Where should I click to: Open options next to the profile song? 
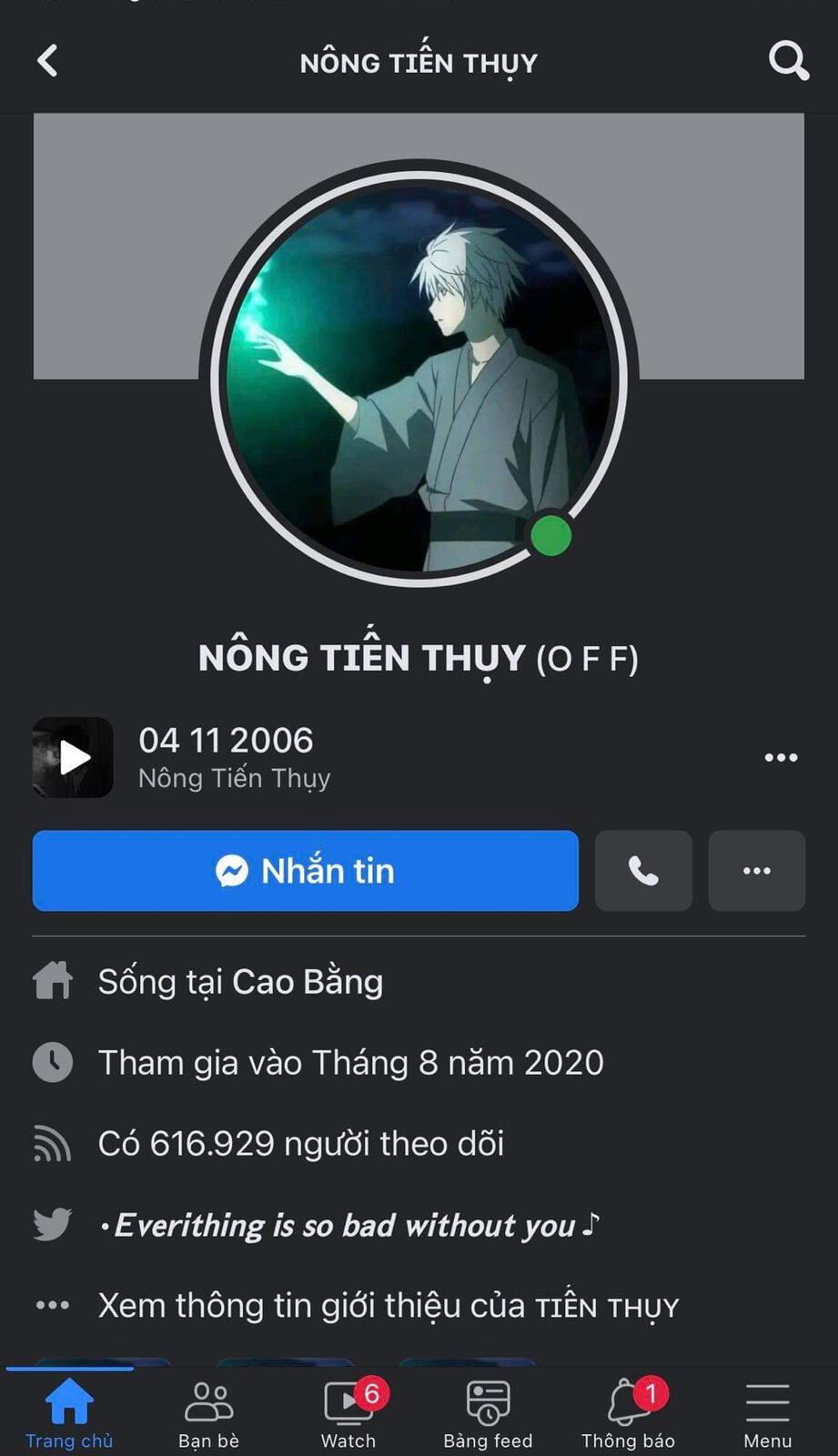pos(781,757)
